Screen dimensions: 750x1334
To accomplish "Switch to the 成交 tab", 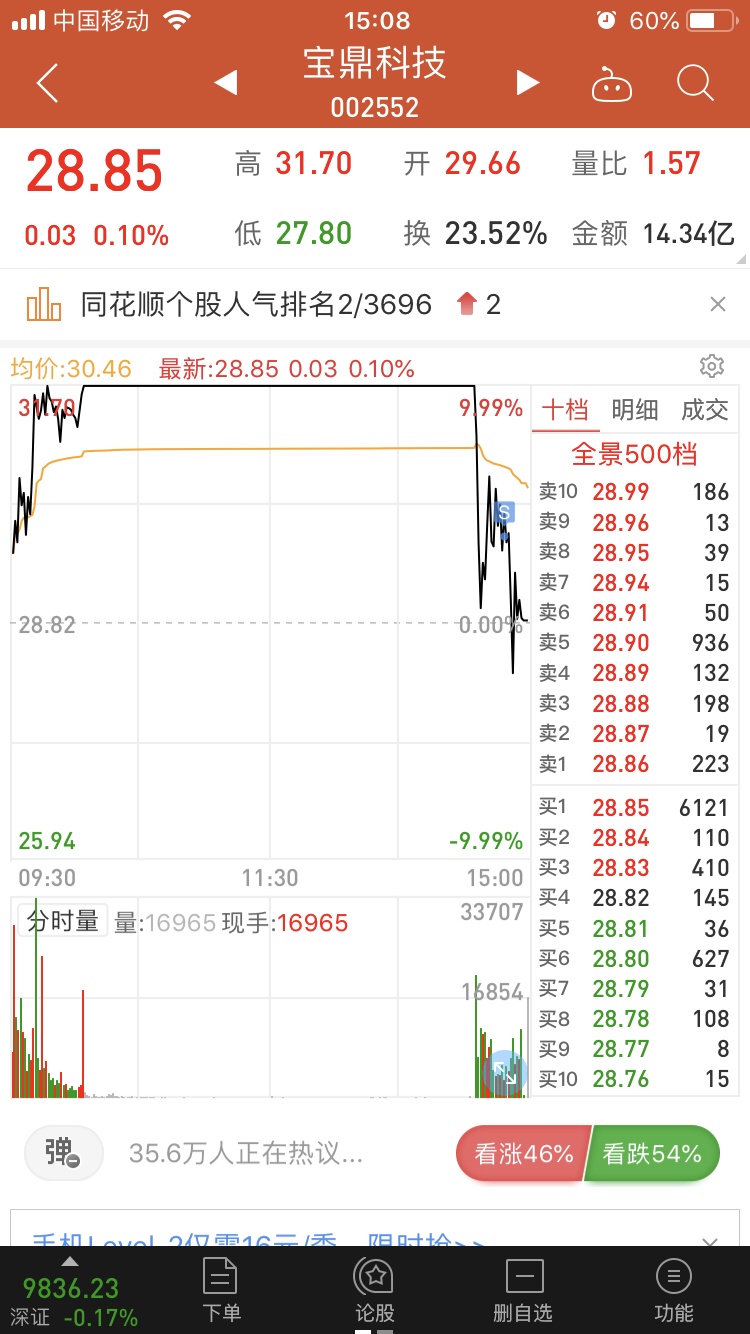I will pos(705,409).
